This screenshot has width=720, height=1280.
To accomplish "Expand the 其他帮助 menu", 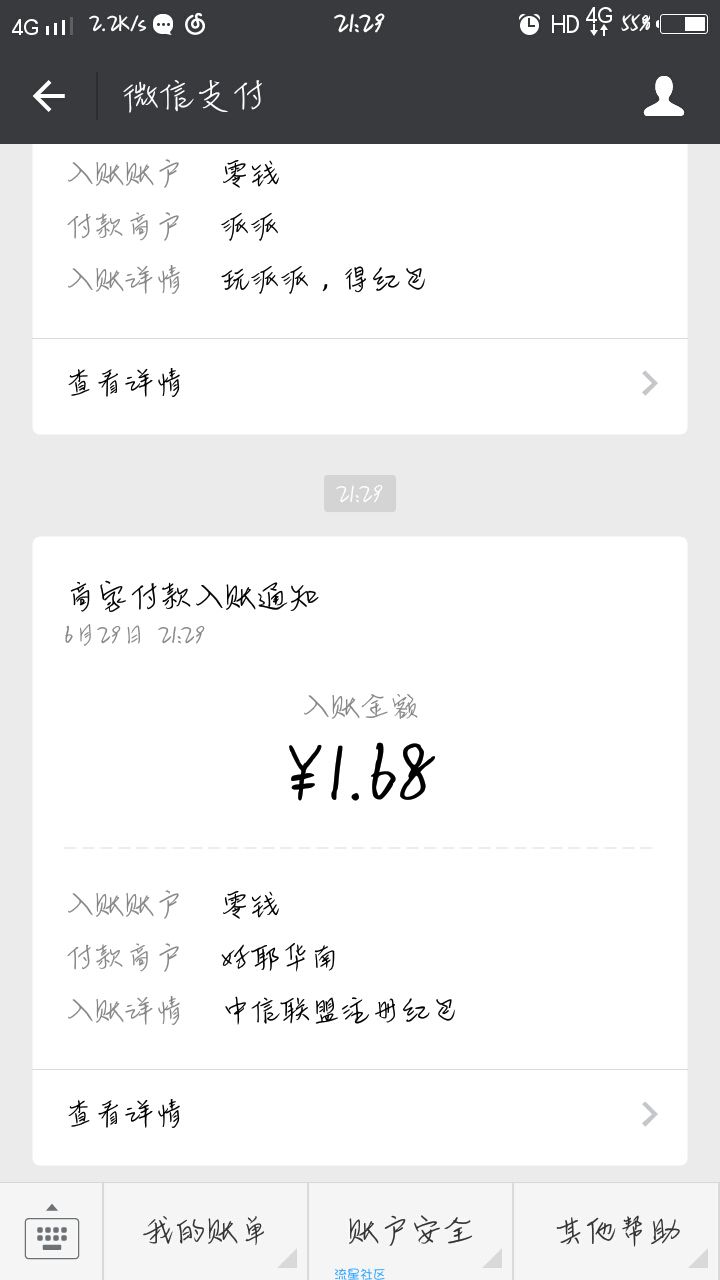I will pos(617,1232).
